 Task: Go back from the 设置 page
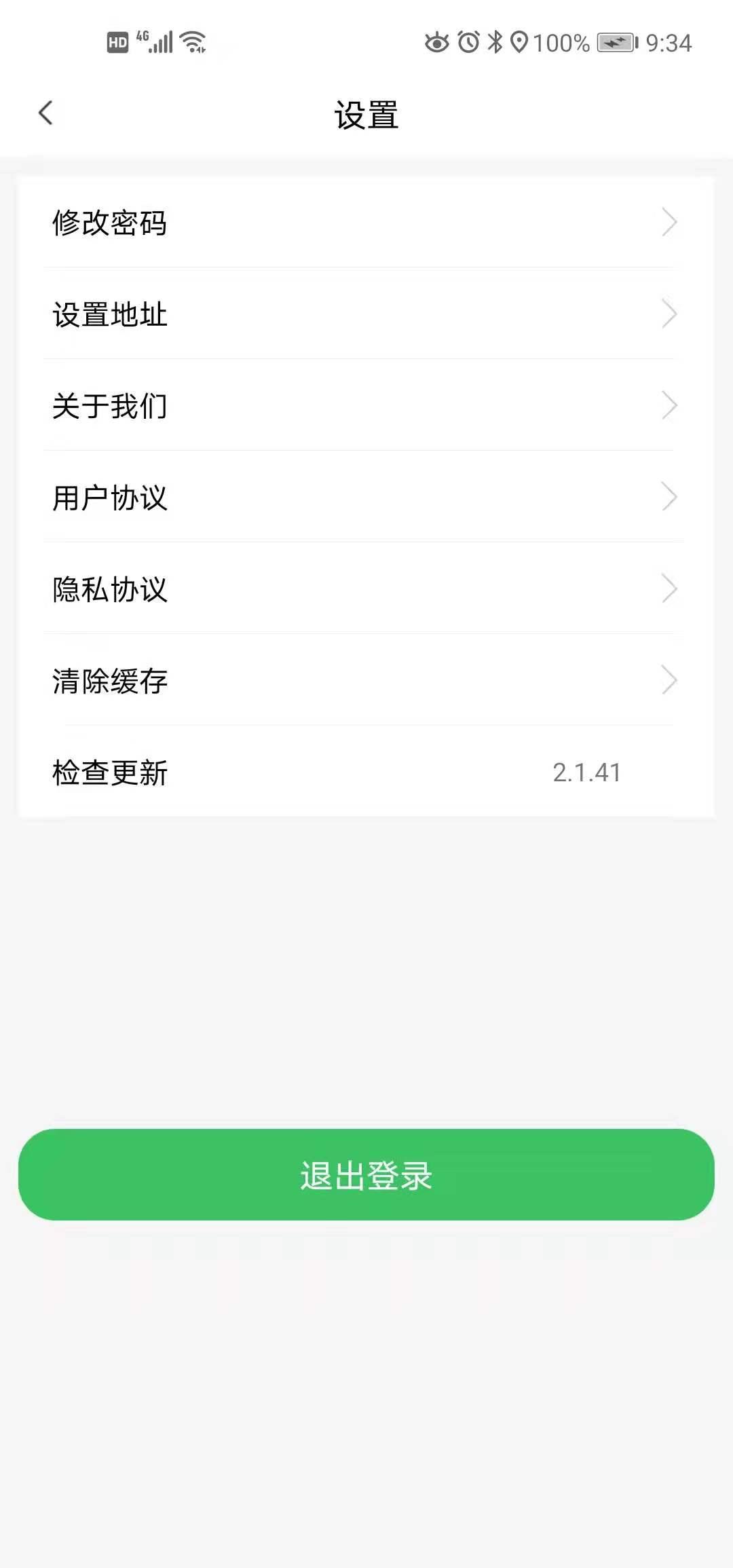point(46,113)
